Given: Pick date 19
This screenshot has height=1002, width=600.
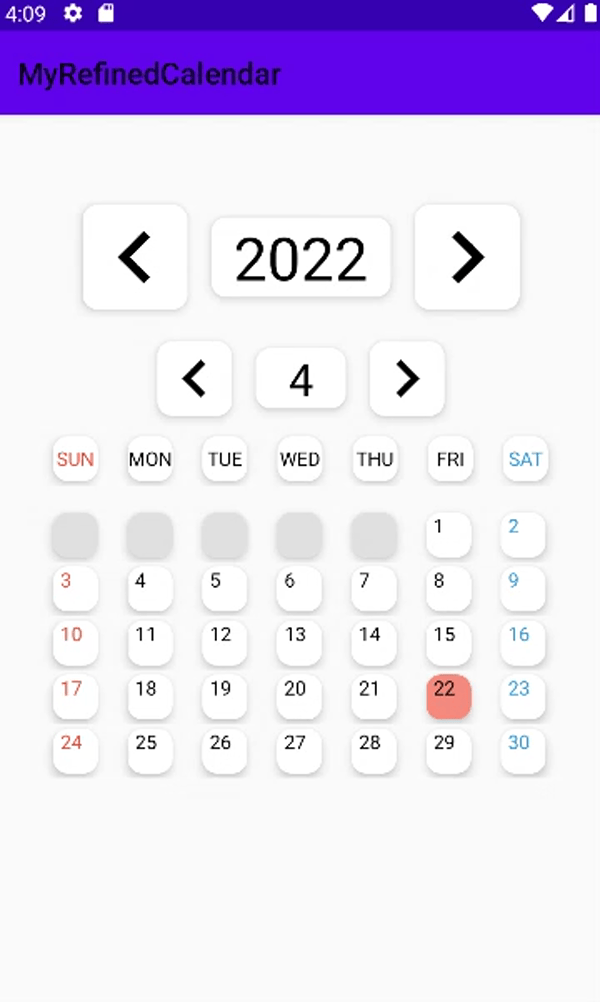Looking at the screenshot, I should [x=224, y=697].
